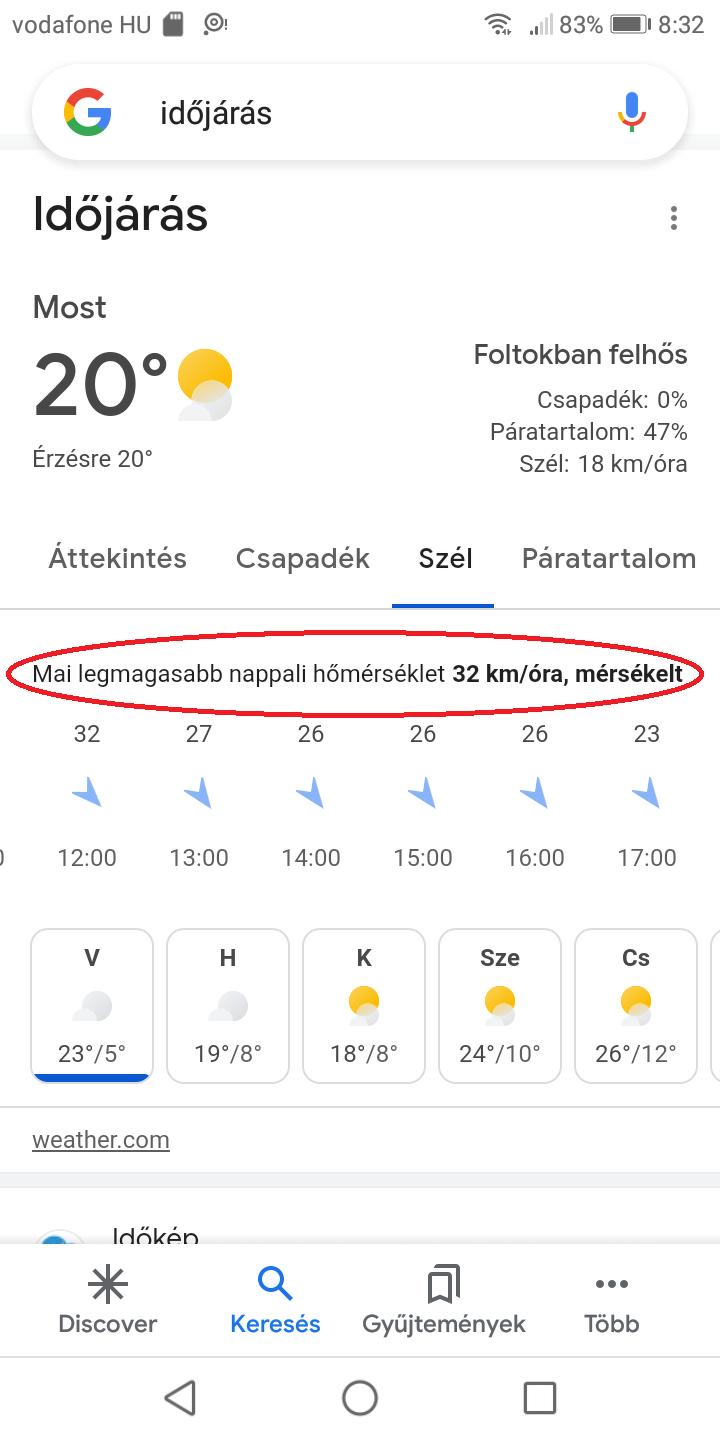Open the Több menu
This screenshot has height=1440, width=720.
[611, 1300]
